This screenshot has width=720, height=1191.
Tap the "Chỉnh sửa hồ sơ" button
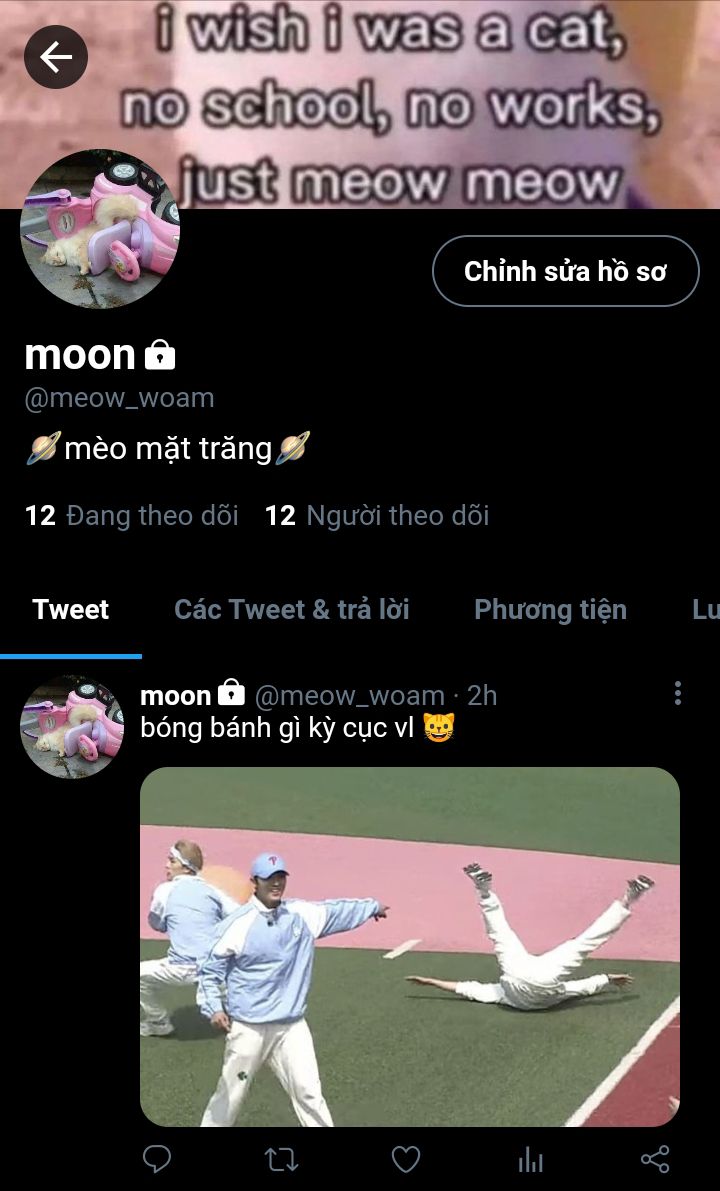pyautogui.click(x=565, y=271)
